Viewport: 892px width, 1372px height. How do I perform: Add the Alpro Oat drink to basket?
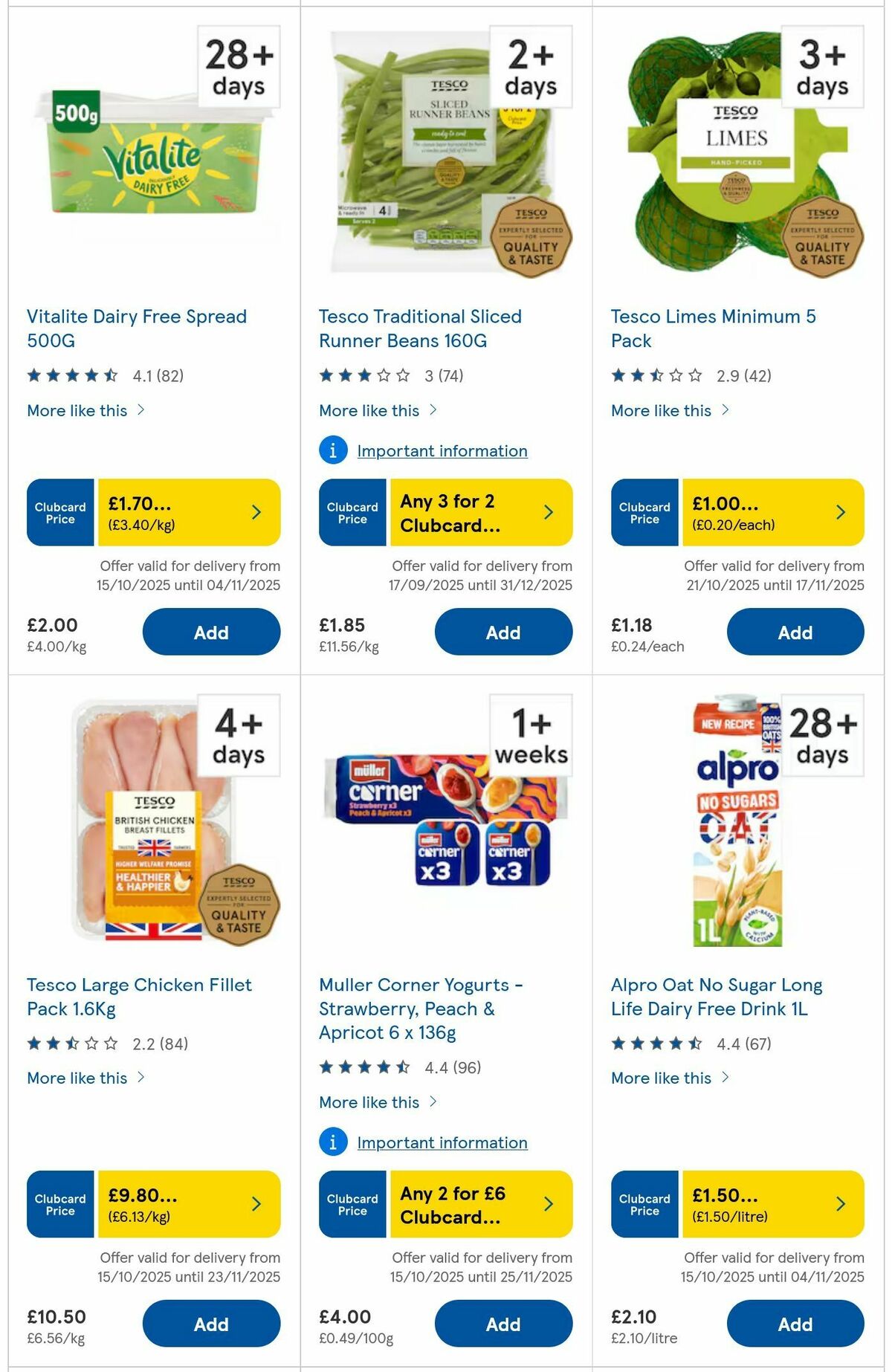click(795, 1324)
